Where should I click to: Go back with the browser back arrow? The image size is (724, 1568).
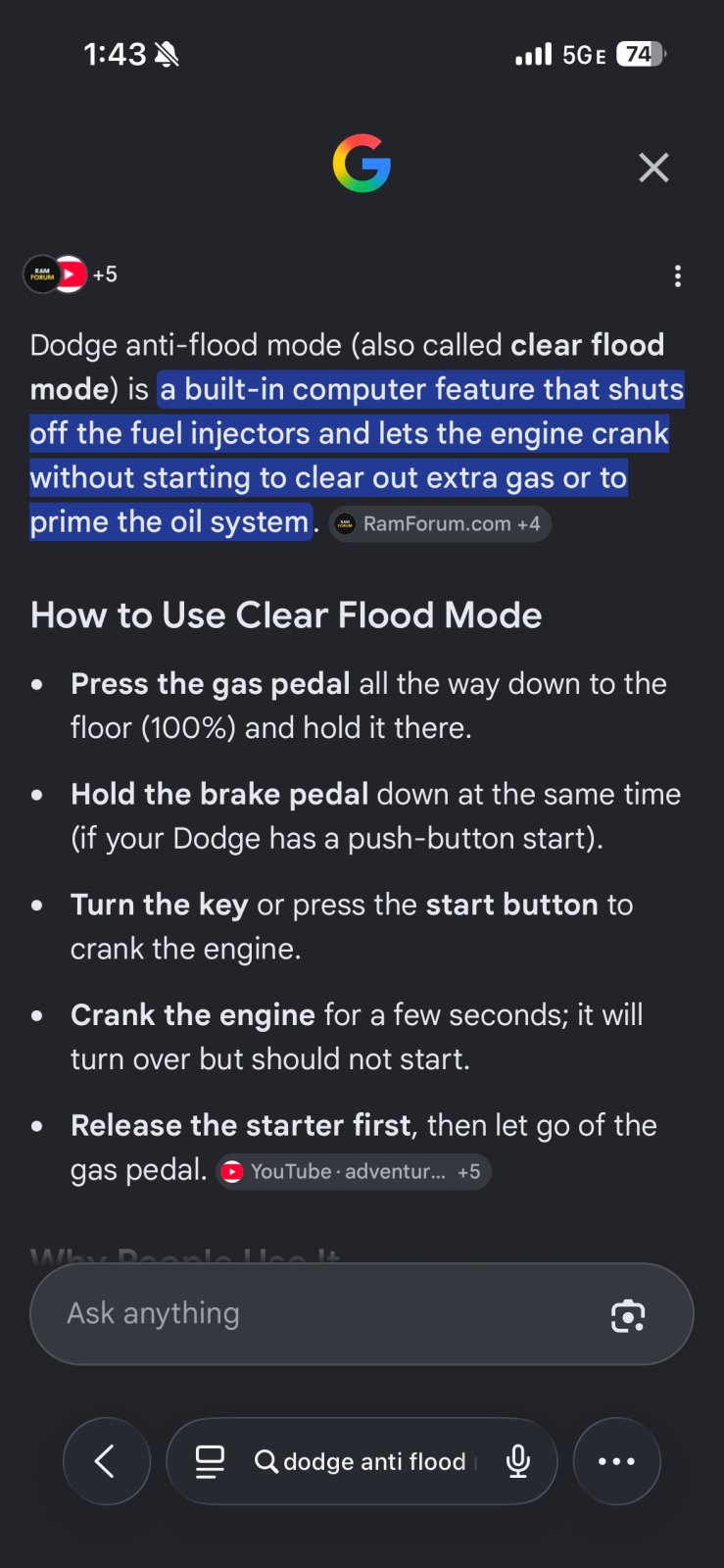pos(107,1461)
